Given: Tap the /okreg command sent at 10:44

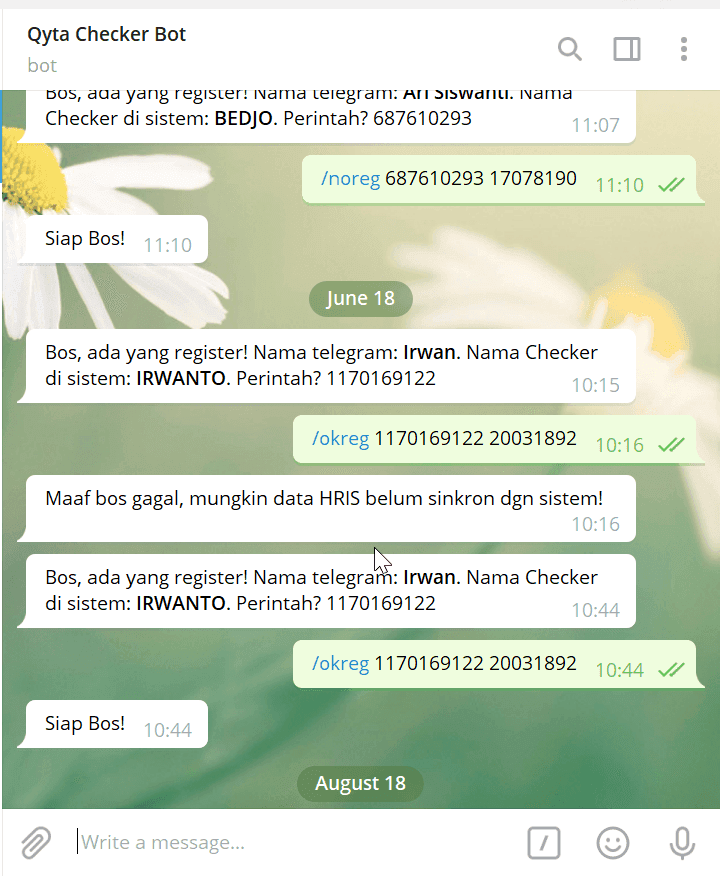Looking at the screenshot, I should (341, 664).
